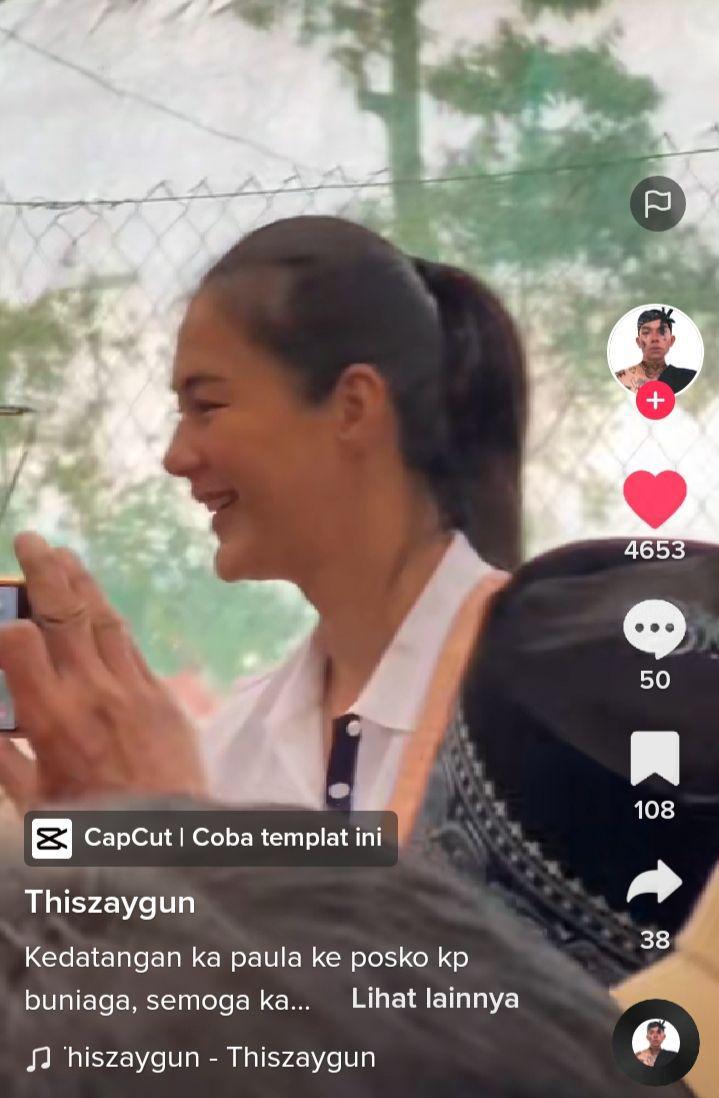Try the CapCut template
The width and height of the screenshot is (719, 1098).
(211, 838)
